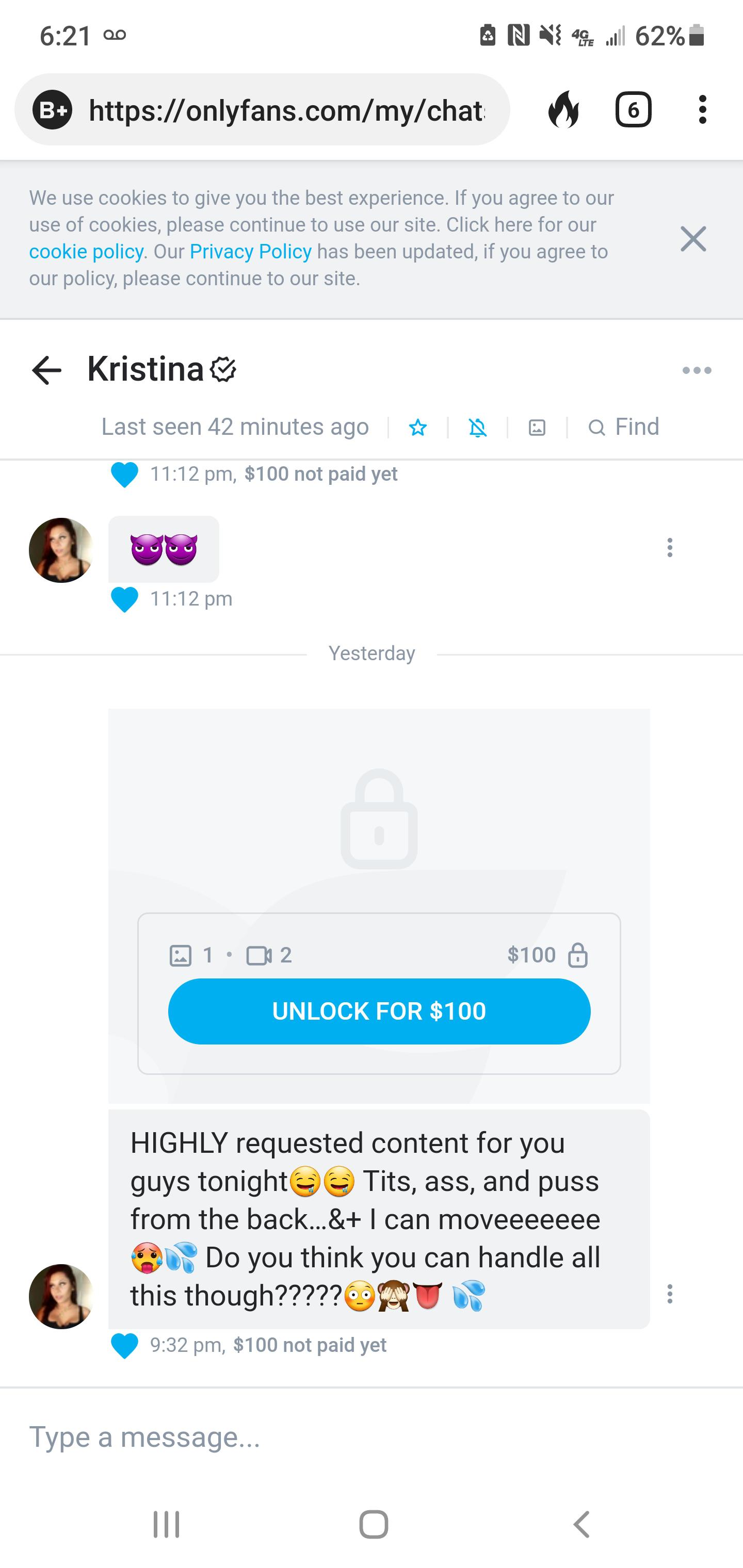Tap the browser flame icon
743x1568 pixels.
(563, 110)
